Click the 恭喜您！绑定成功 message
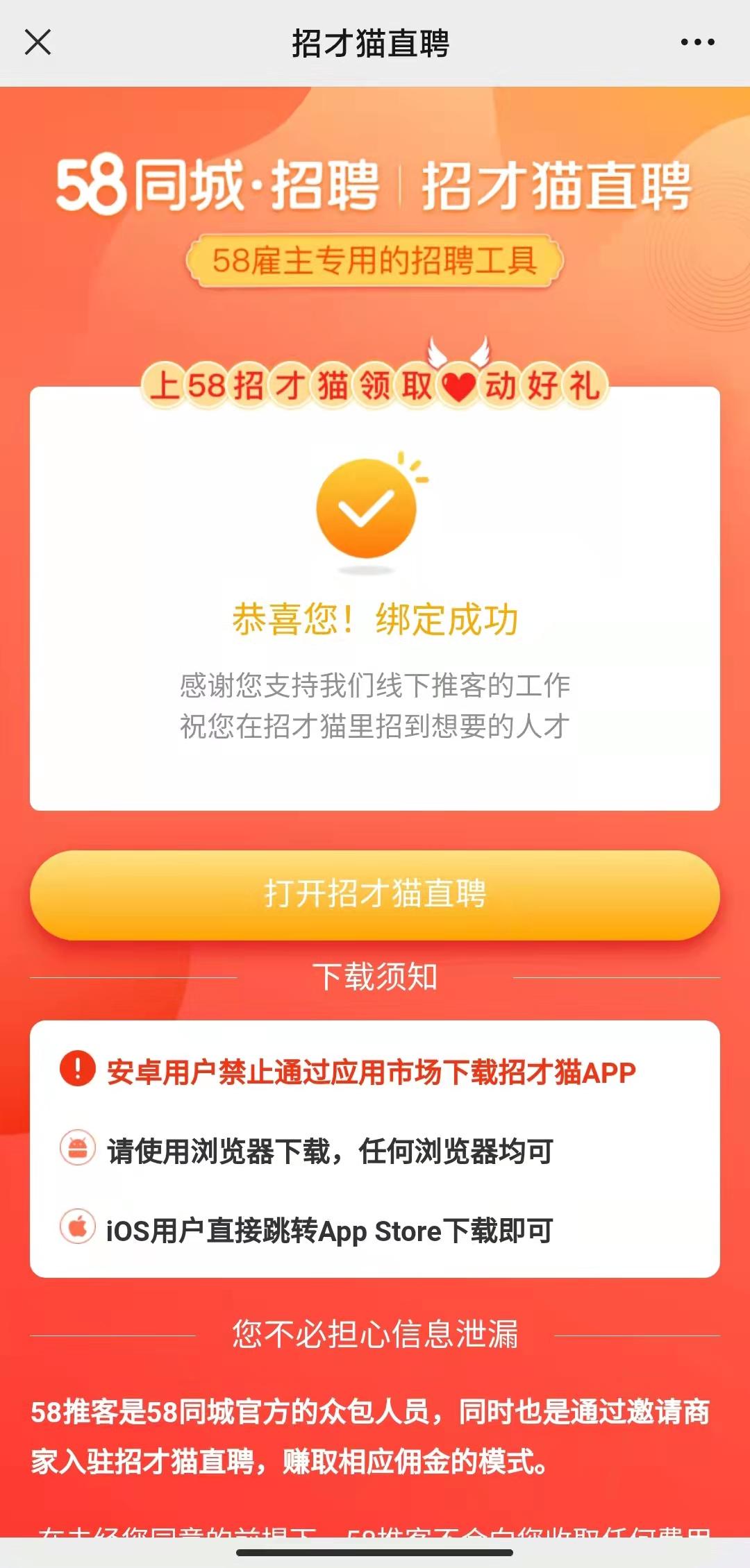 tap(375, 620)
